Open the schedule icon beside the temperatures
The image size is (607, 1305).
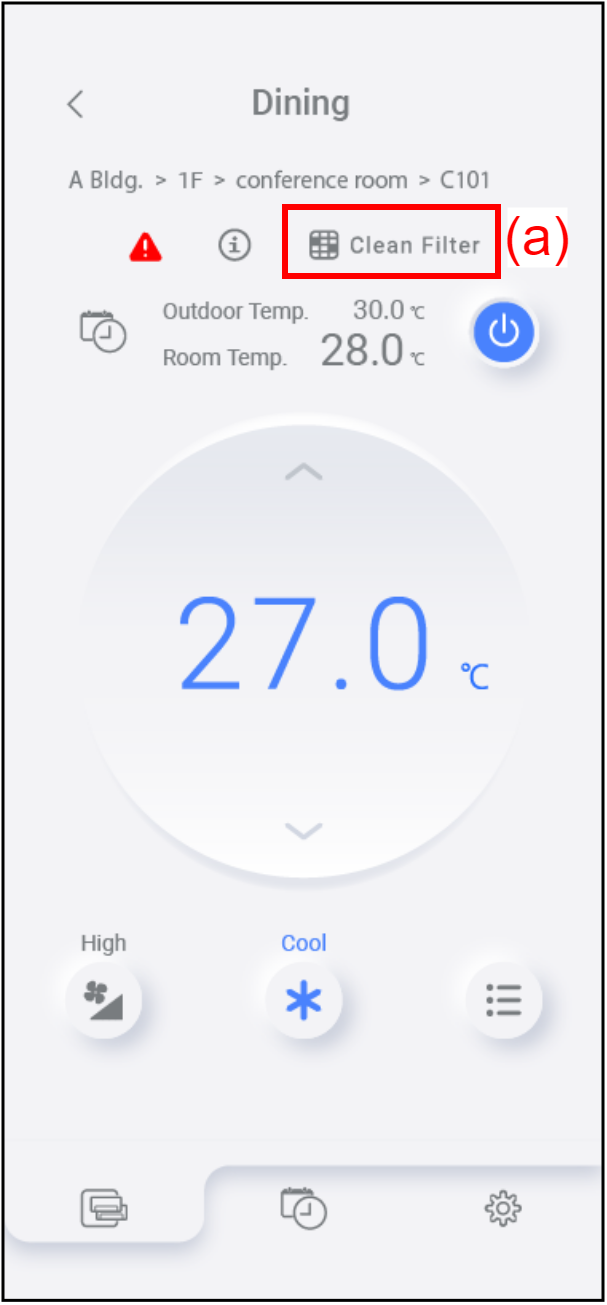coord(103,332)
